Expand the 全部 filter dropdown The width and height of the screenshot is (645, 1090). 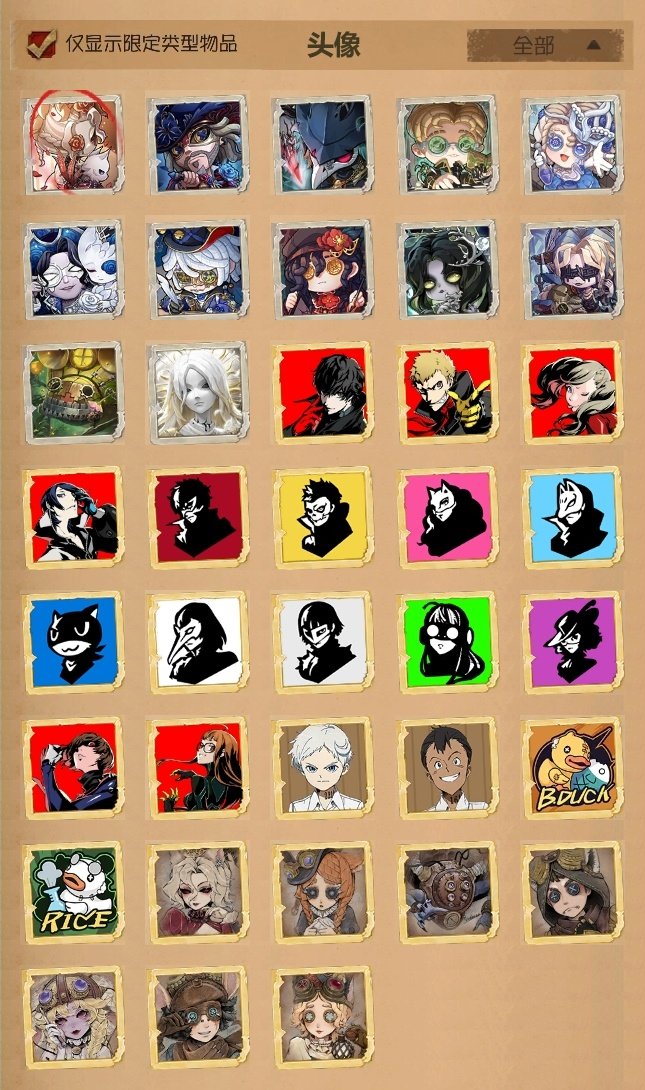coord(544,45)
